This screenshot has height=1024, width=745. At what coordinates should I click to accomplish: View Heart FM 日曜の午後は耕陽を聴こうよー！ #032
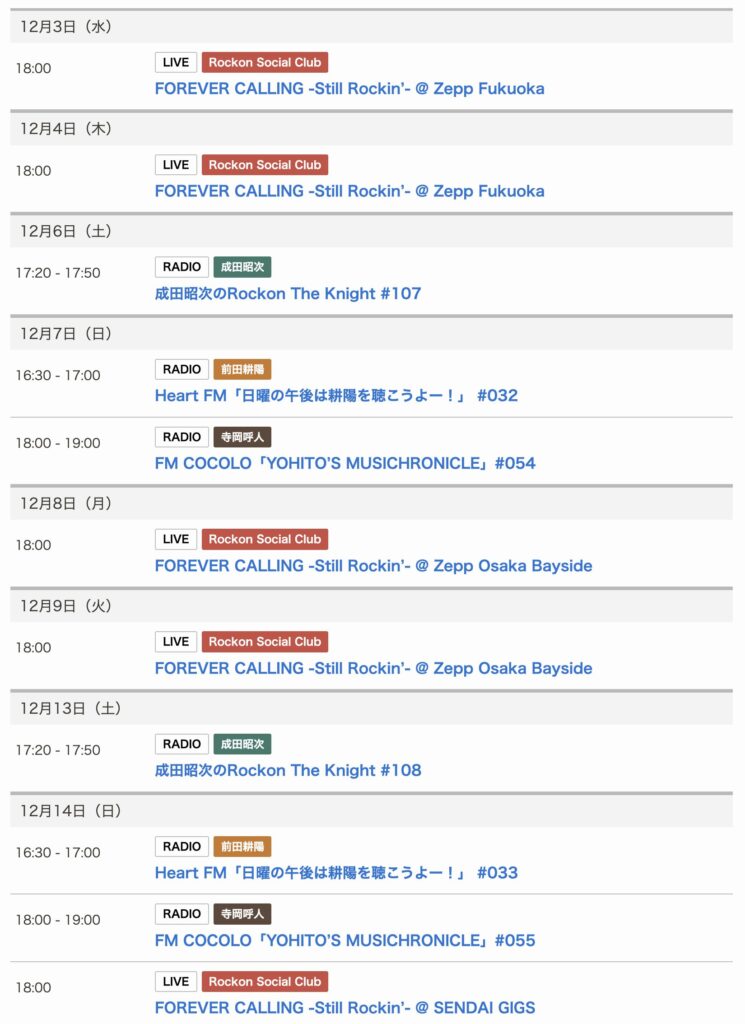coord(336,395)
